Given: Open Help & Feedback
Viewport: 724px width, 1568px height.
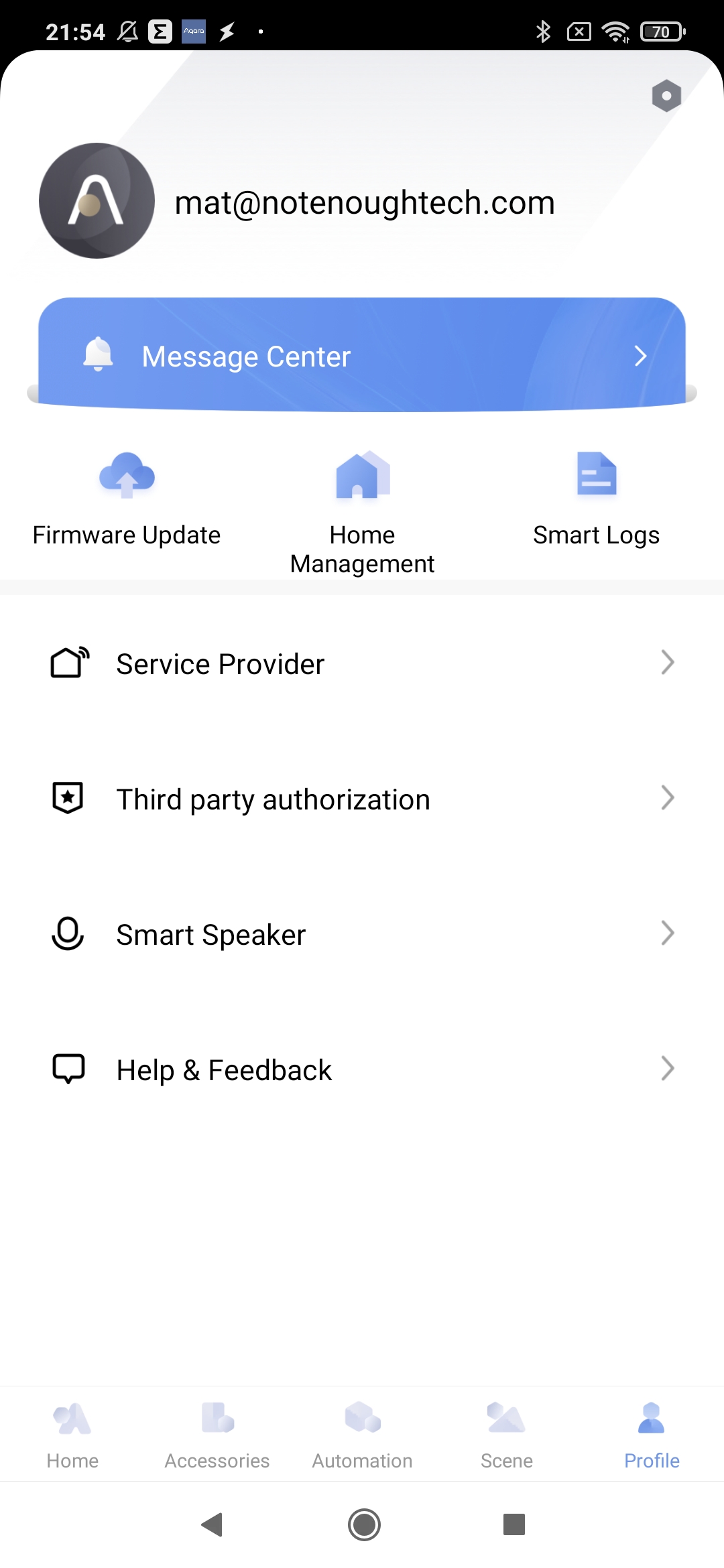Looking at the screenshot, I should (x=362, y=1069).
